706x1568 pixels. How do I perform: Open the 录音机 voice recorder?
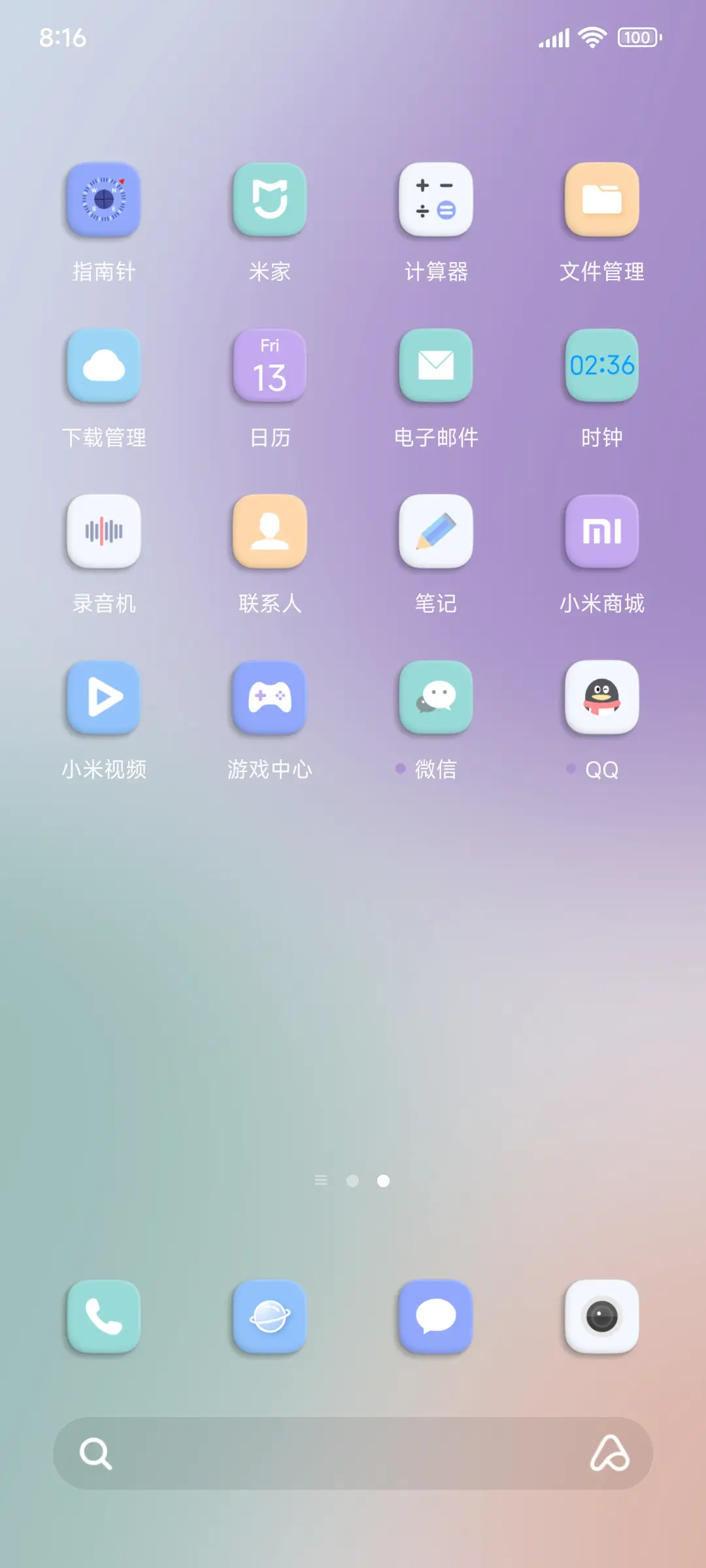[x=103, y=531]
